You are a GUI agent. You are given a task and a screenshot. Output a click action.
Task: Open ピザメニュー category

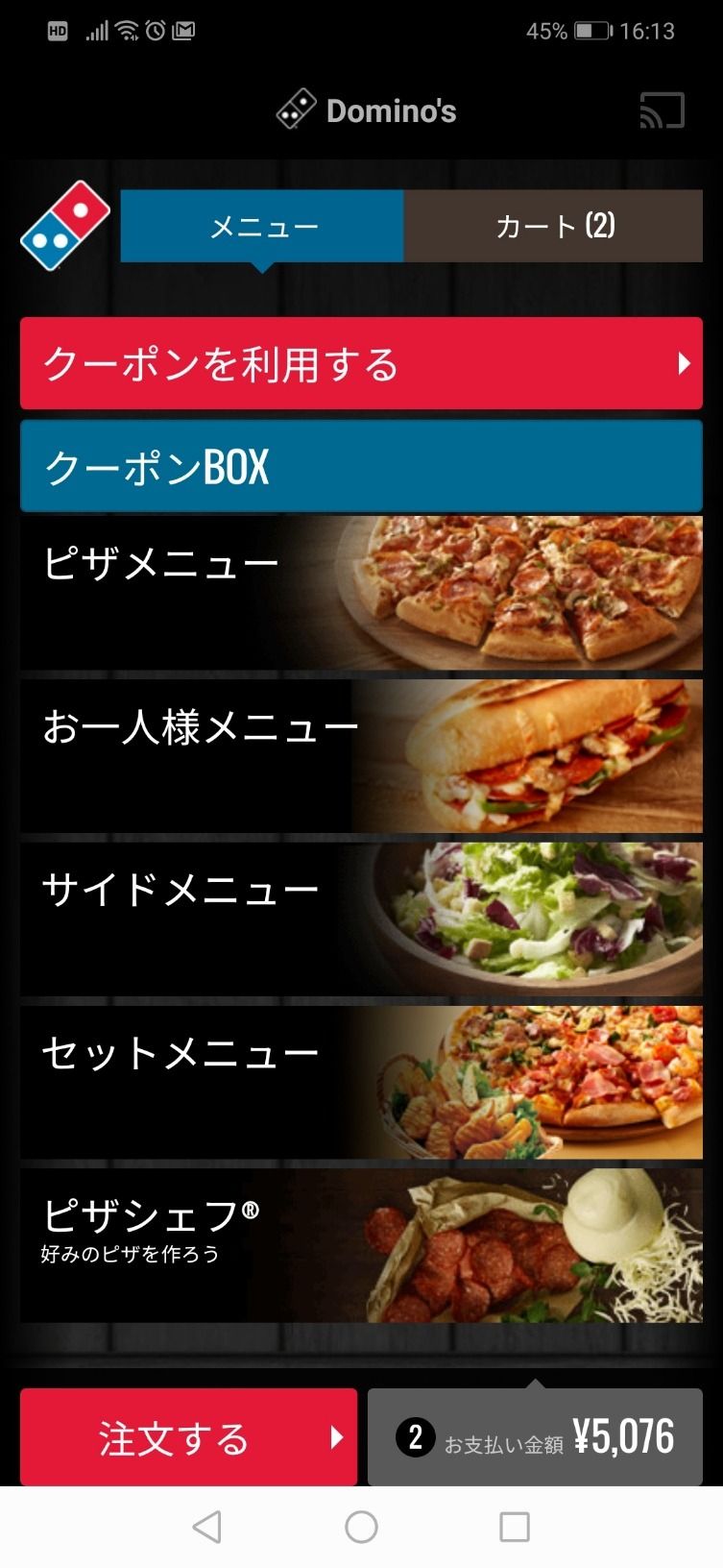click(361, 593)
